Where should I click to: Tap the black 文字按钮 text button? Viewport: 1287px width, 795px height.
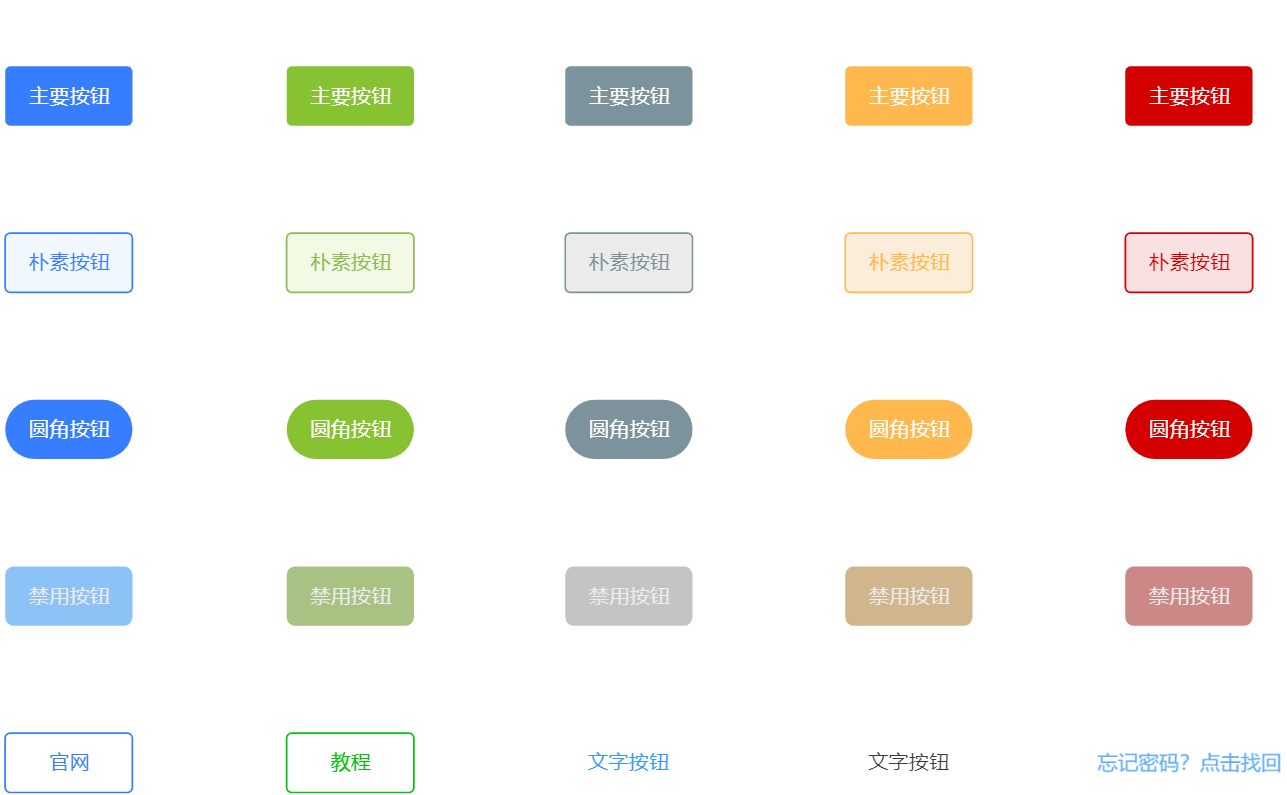pos(908,762)
